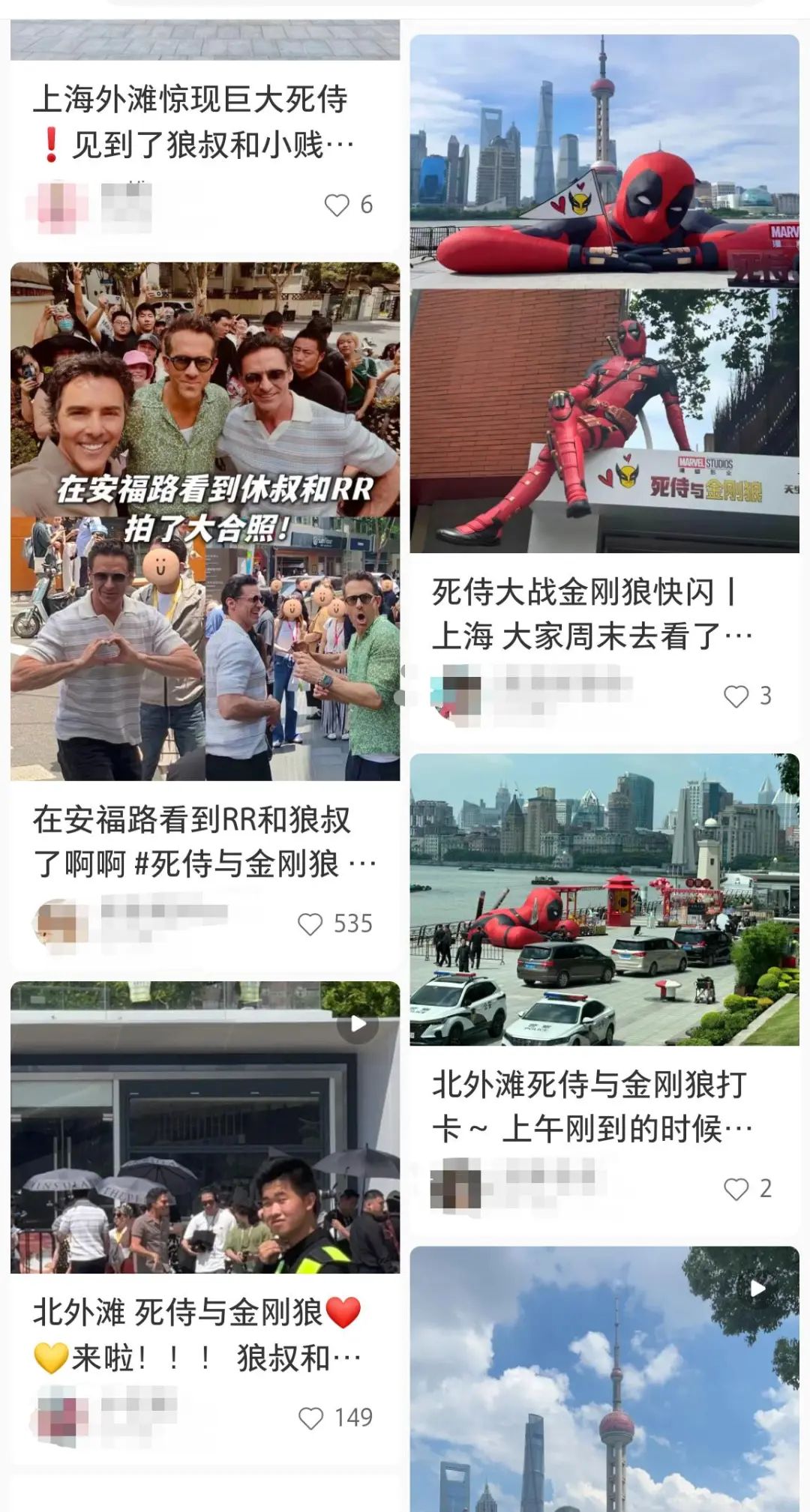
Task: Open the 安福路 RR和狼叔 group photo post
Action: [205, 521]
